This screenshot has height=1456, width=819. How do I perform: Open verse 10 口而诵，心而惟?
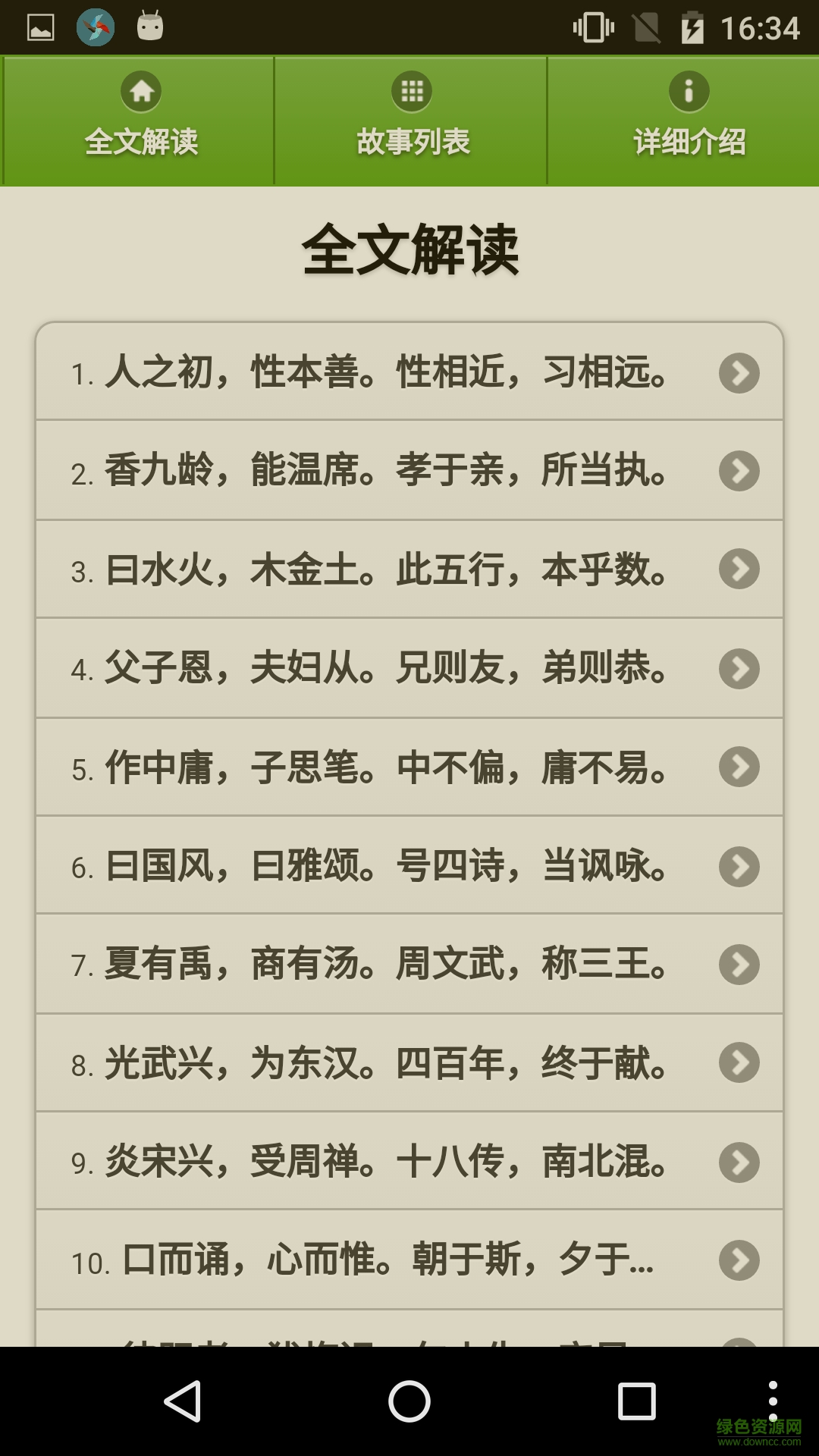tap(409, 1260)
